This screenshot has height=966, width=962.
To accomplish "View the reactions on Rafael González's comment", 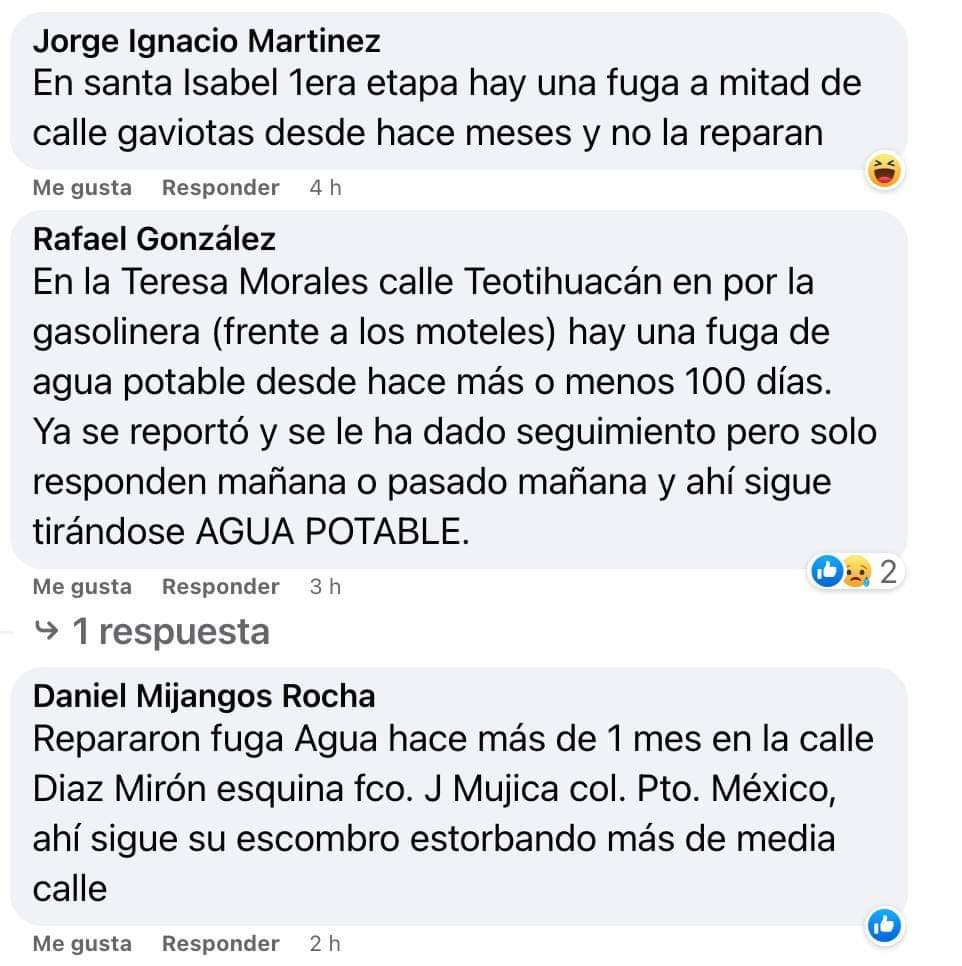I will [855, 572].
